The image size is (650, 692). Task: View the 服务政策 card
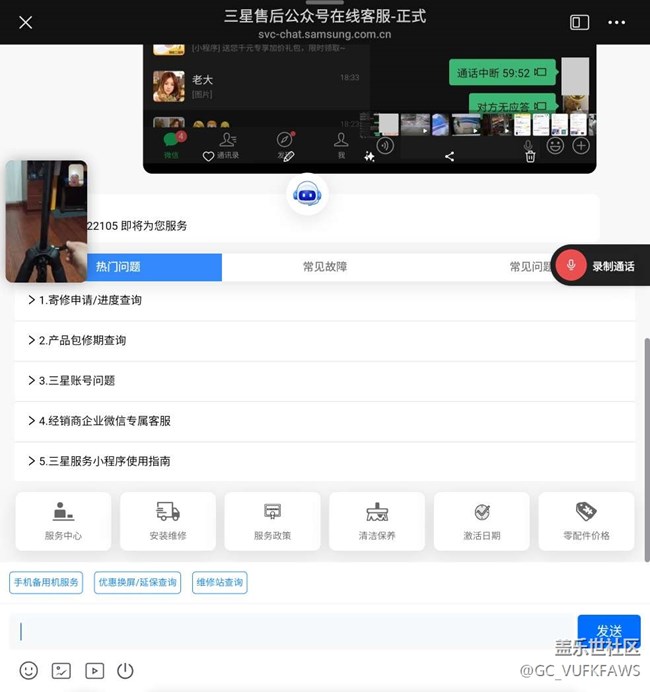click(x=272, y=521)
